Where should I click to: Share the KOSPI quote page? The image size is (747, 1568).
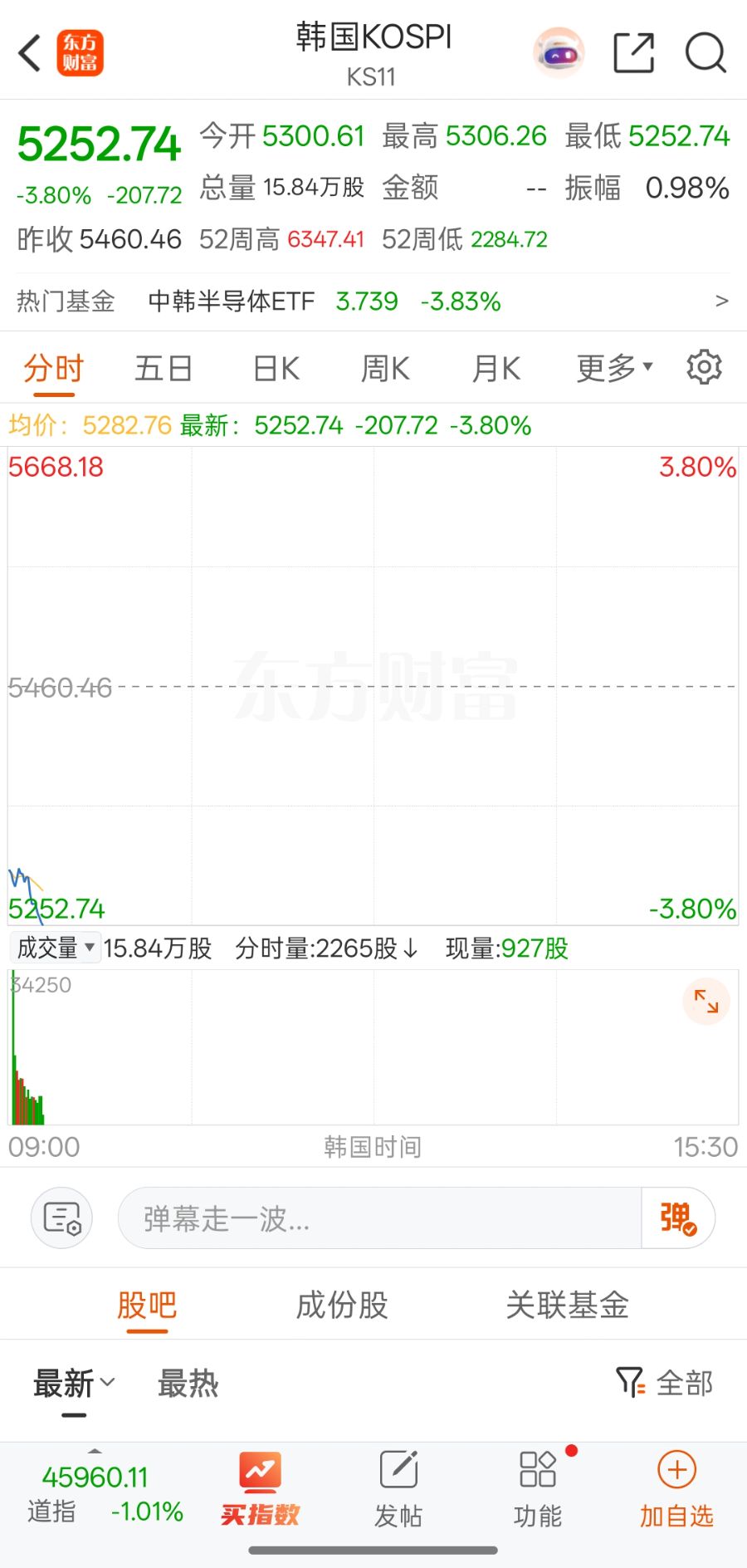pyautogui.click(x=633, y=54)
